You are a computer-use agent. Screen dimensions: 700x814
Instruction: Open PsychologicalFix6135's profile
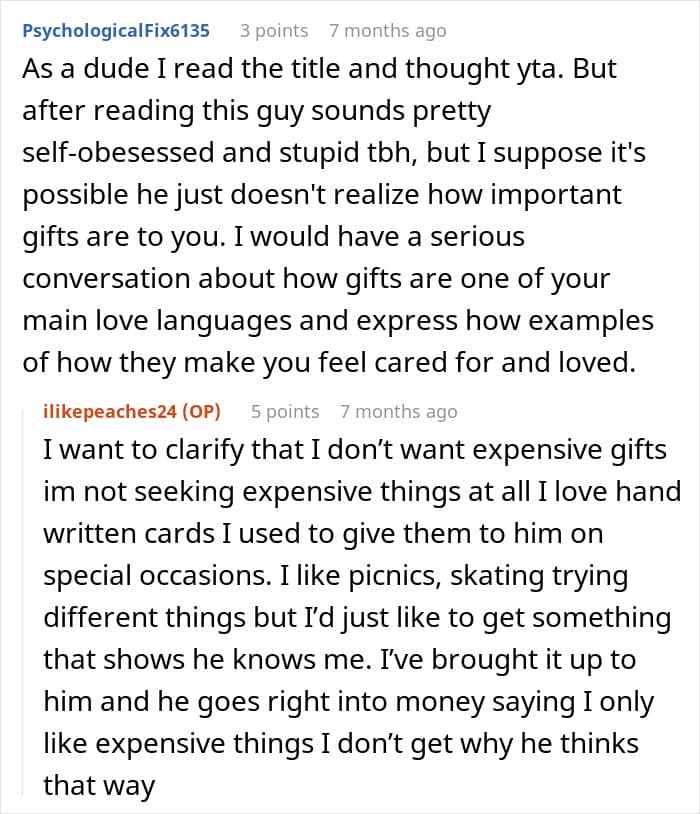coord(116,31)
